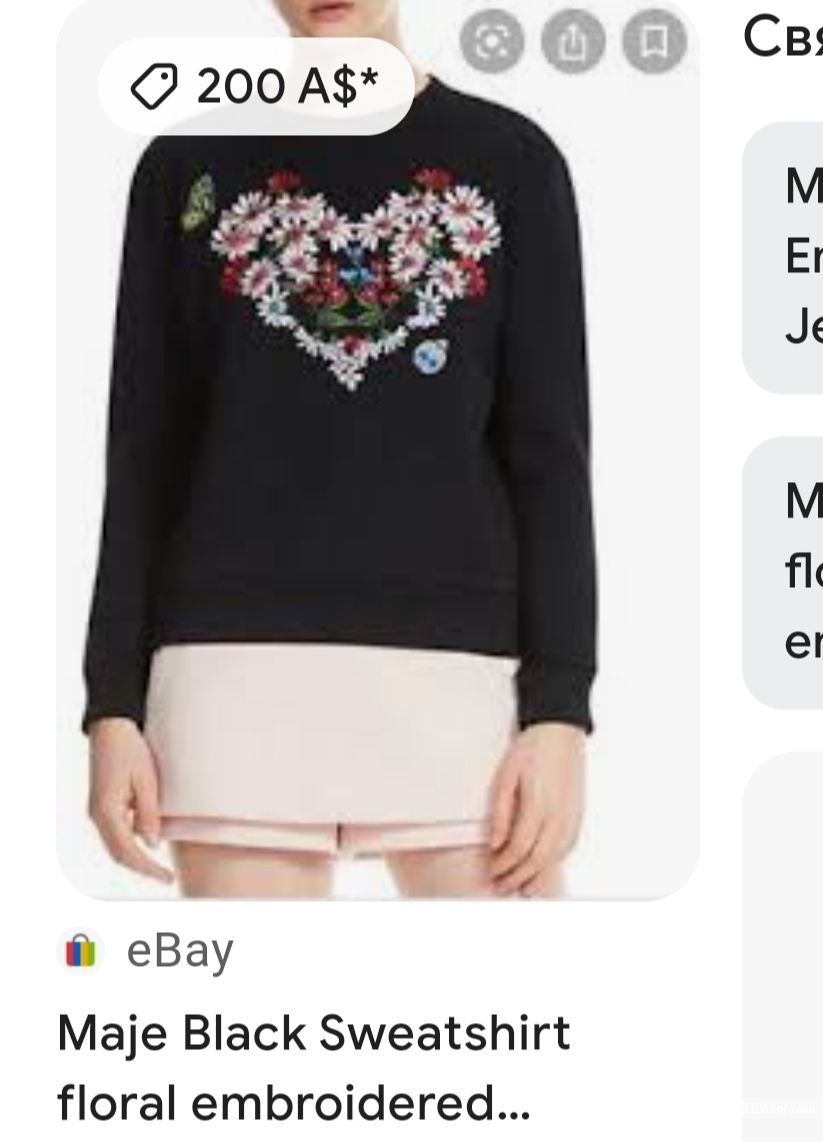Open the second related search card

786,572
